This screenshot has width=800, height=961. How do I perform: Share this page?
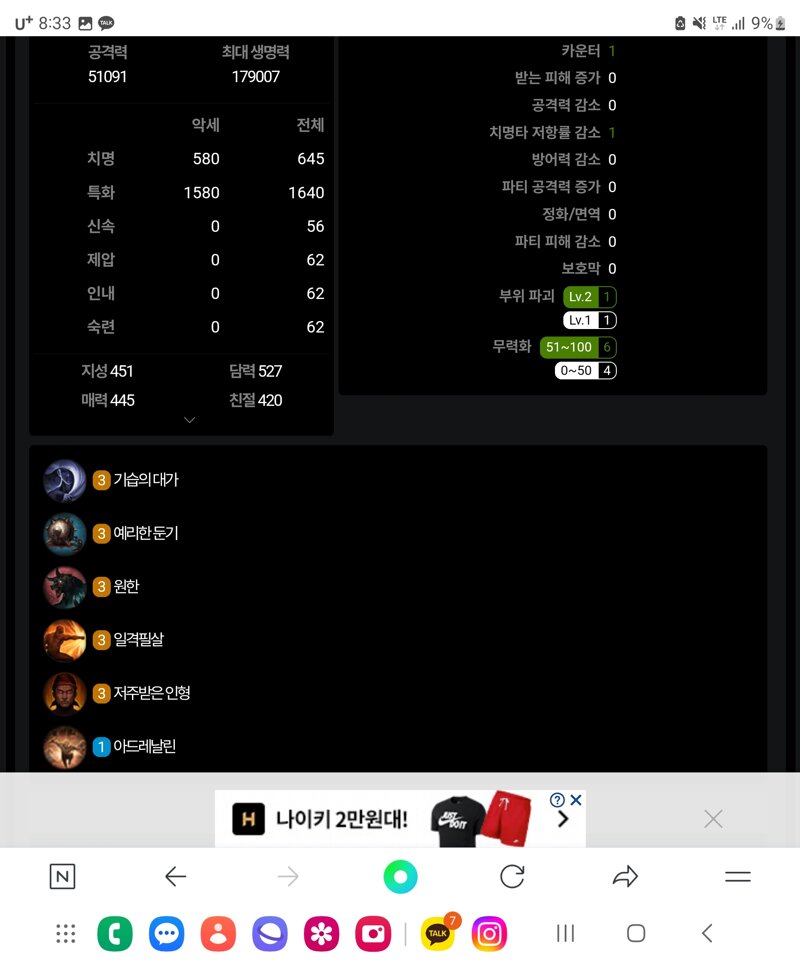pos(625,877)
